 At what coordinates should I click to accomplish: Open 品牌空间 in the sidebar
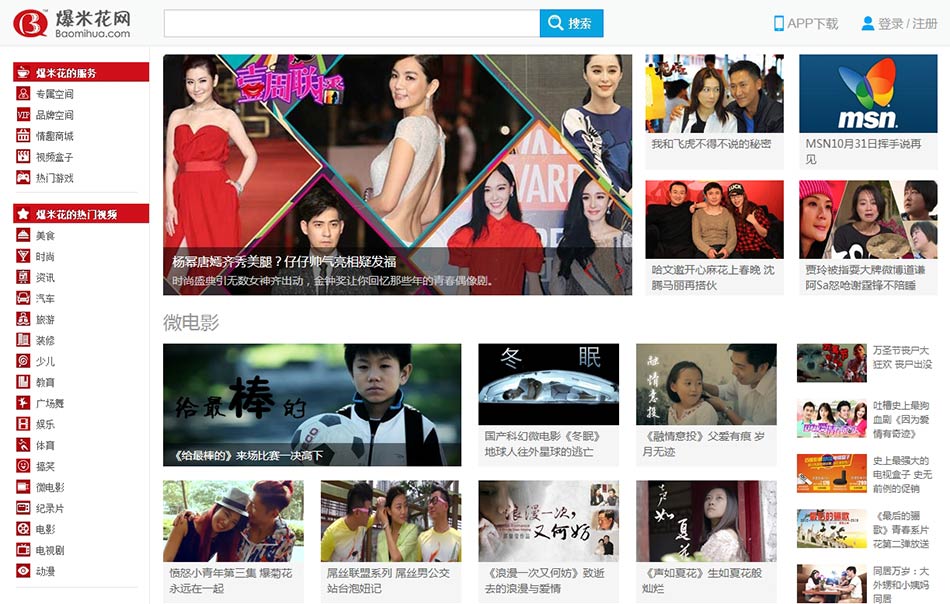pos(54,115)
